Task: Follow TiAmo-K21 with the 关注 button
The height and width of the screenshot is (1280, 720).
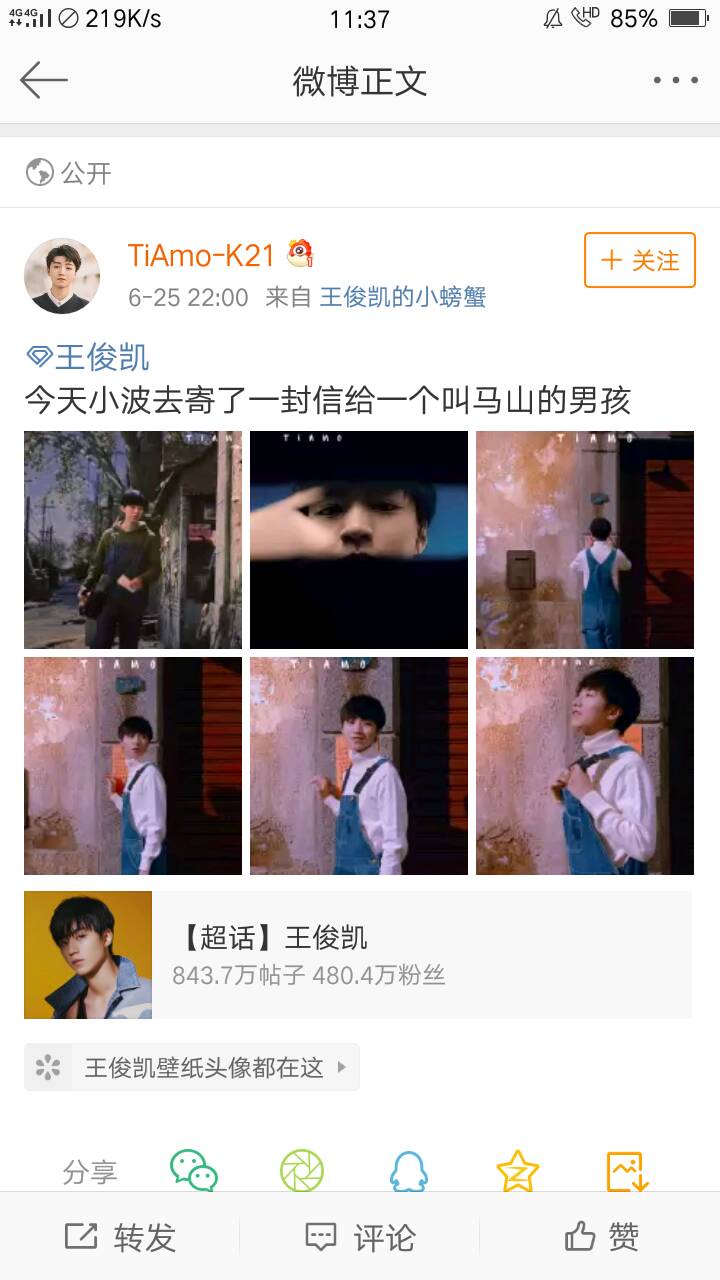Action: [x=640, y=260]
